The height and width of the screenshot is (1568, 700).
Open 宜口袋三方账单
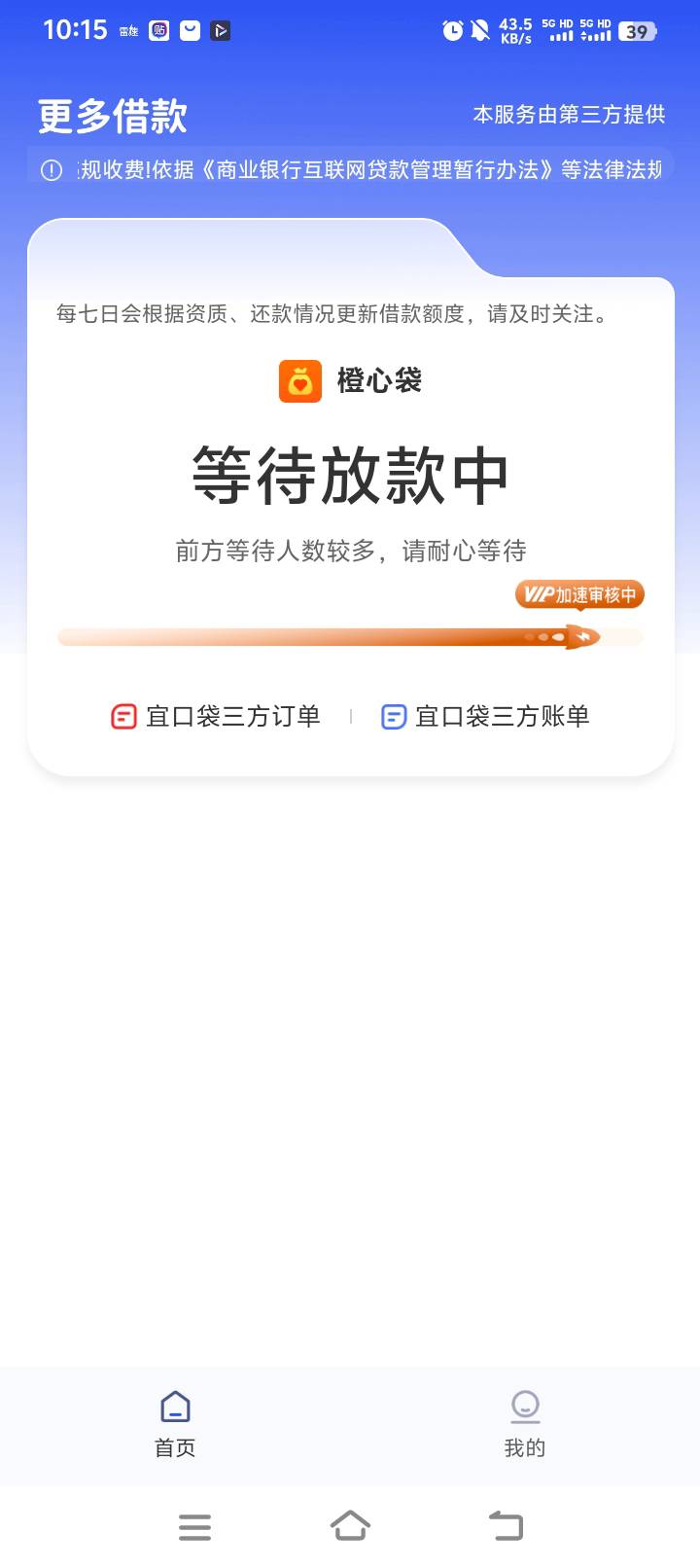(485, 717)
